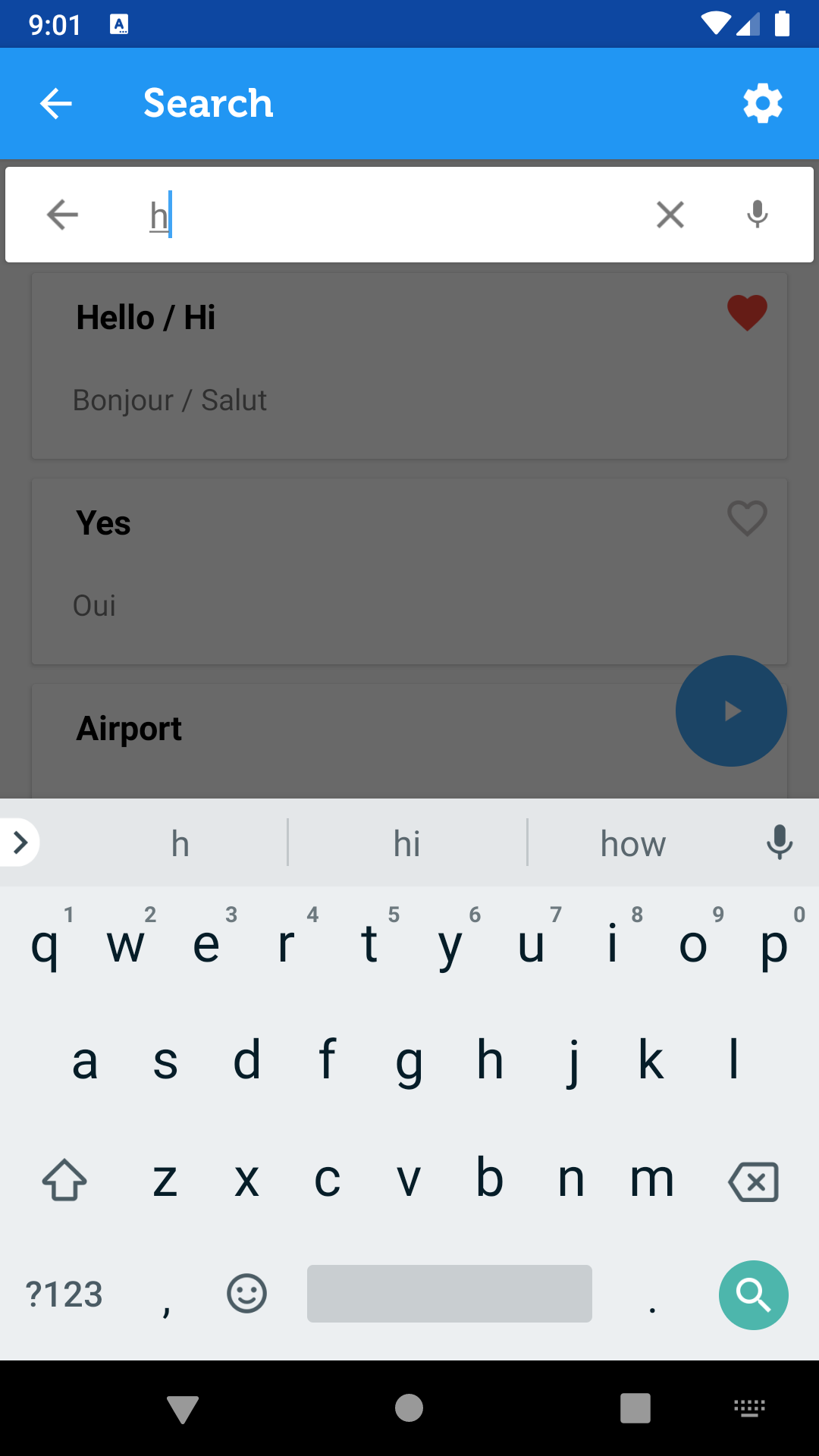Switch keyboard to ?123 symbols
Screen dimensions: 819x1456
coord(64,1294)
